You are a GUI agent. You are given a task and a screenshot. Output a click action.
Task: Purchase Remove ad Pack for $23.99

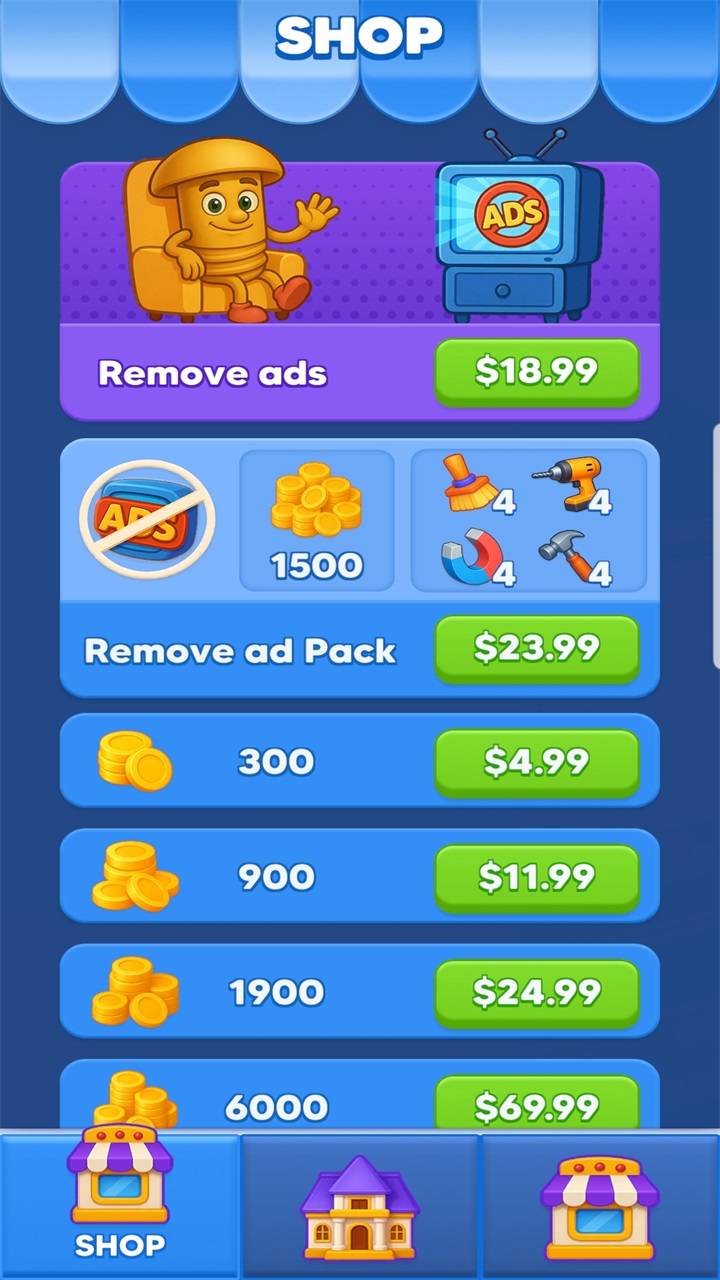click(x=536, y=648)
